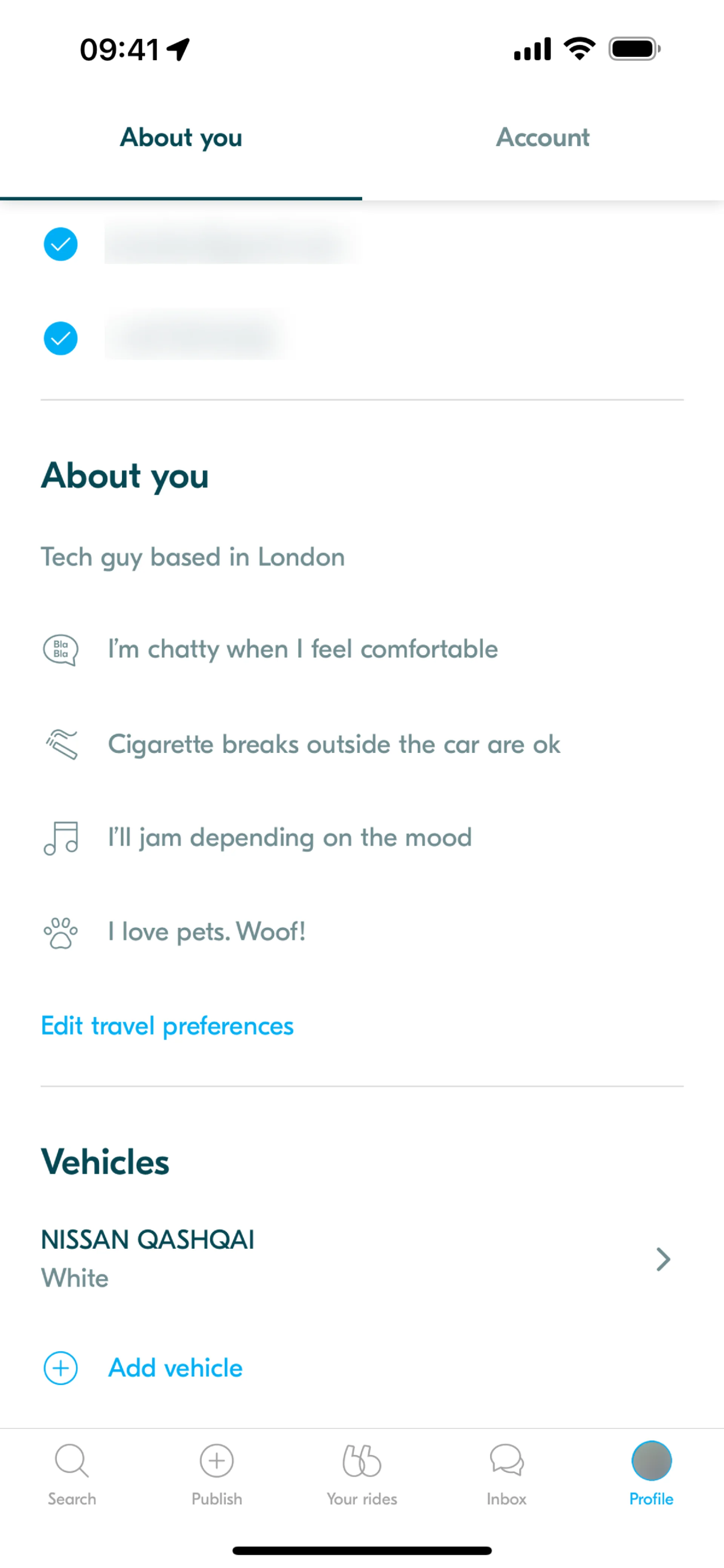724x1568 pixels.
Task: Add a new vehicle
Action: 175,1368
